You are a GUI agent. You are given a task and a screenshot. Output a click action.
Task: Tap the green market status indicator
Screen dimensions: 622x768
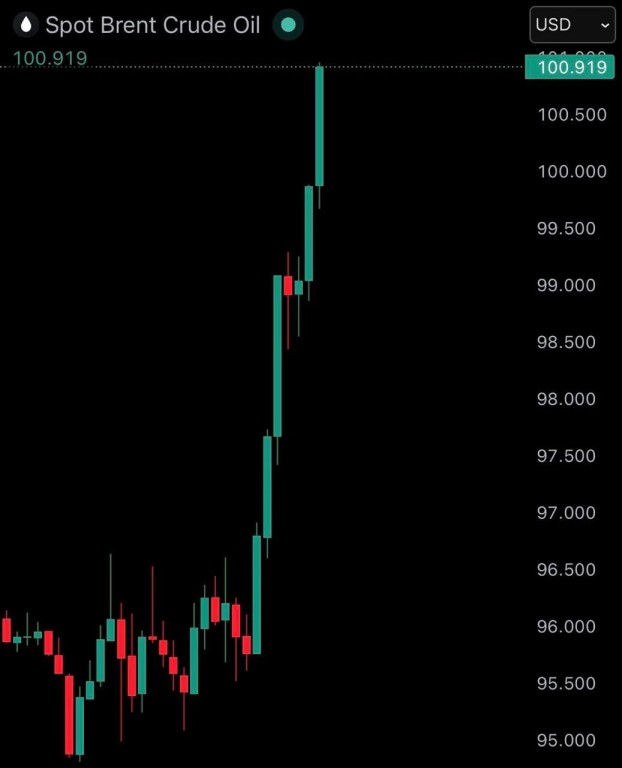[288, 25]
